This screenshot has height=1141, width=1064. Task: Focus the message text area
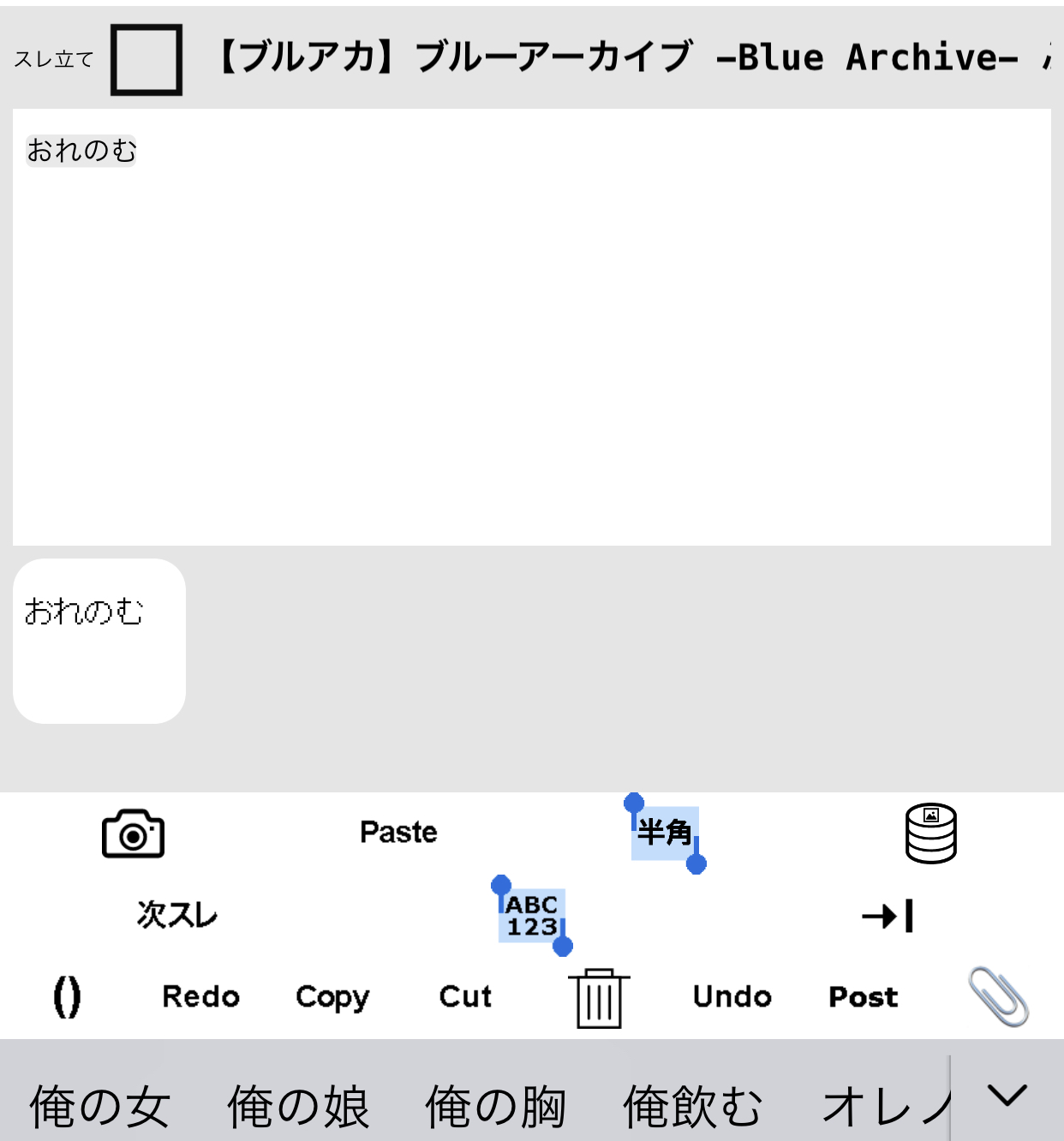click(x=531, y=343)
